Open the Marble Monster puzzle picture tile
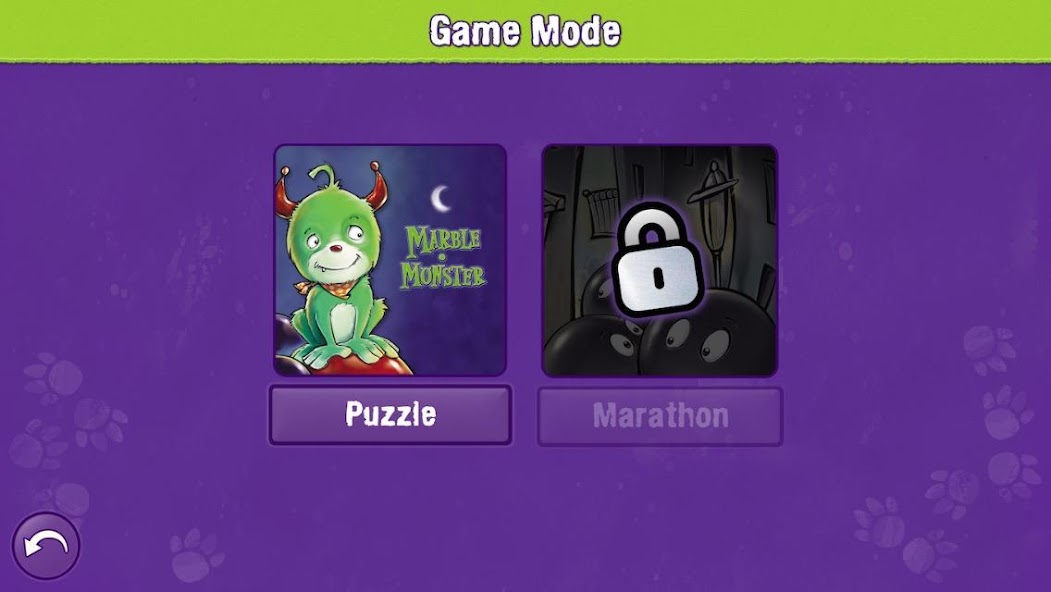The image size is (1051, 592). [x=390, y=261]
